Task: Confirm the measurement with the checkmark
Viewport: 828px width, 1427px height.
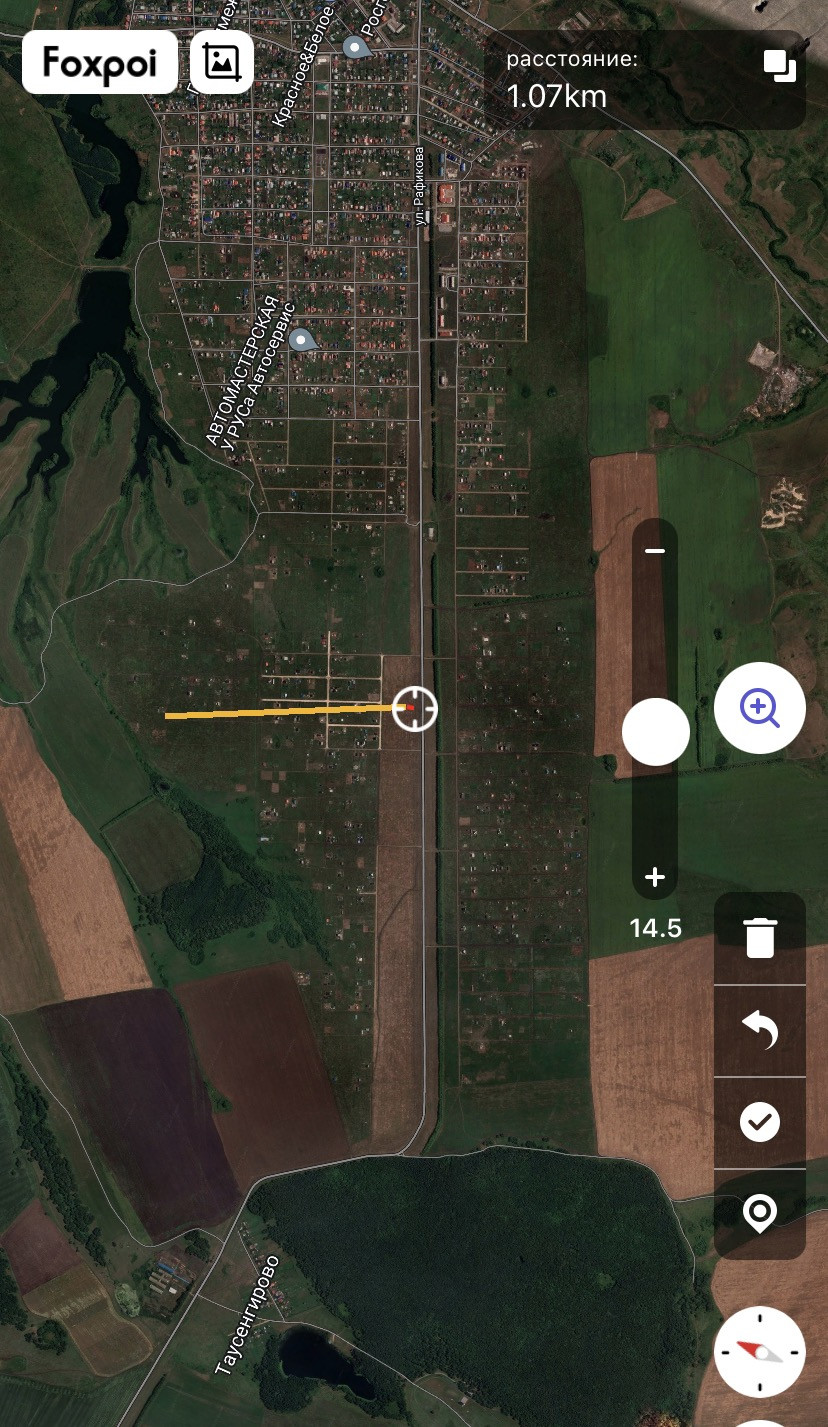Action: pos(760,1122)
